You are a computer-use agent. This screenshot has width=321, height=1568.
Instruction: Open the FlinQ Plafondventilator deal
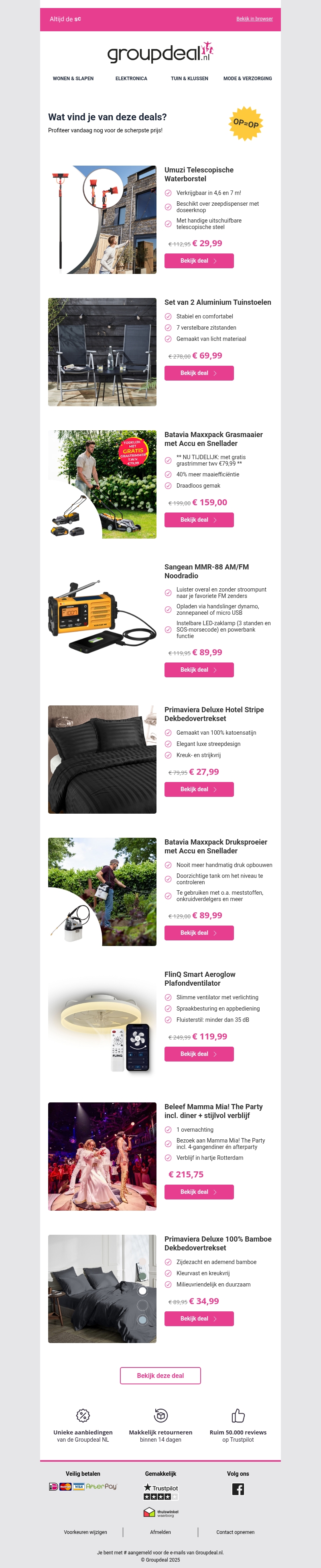pyautogui.click(x=199, y=1053)
